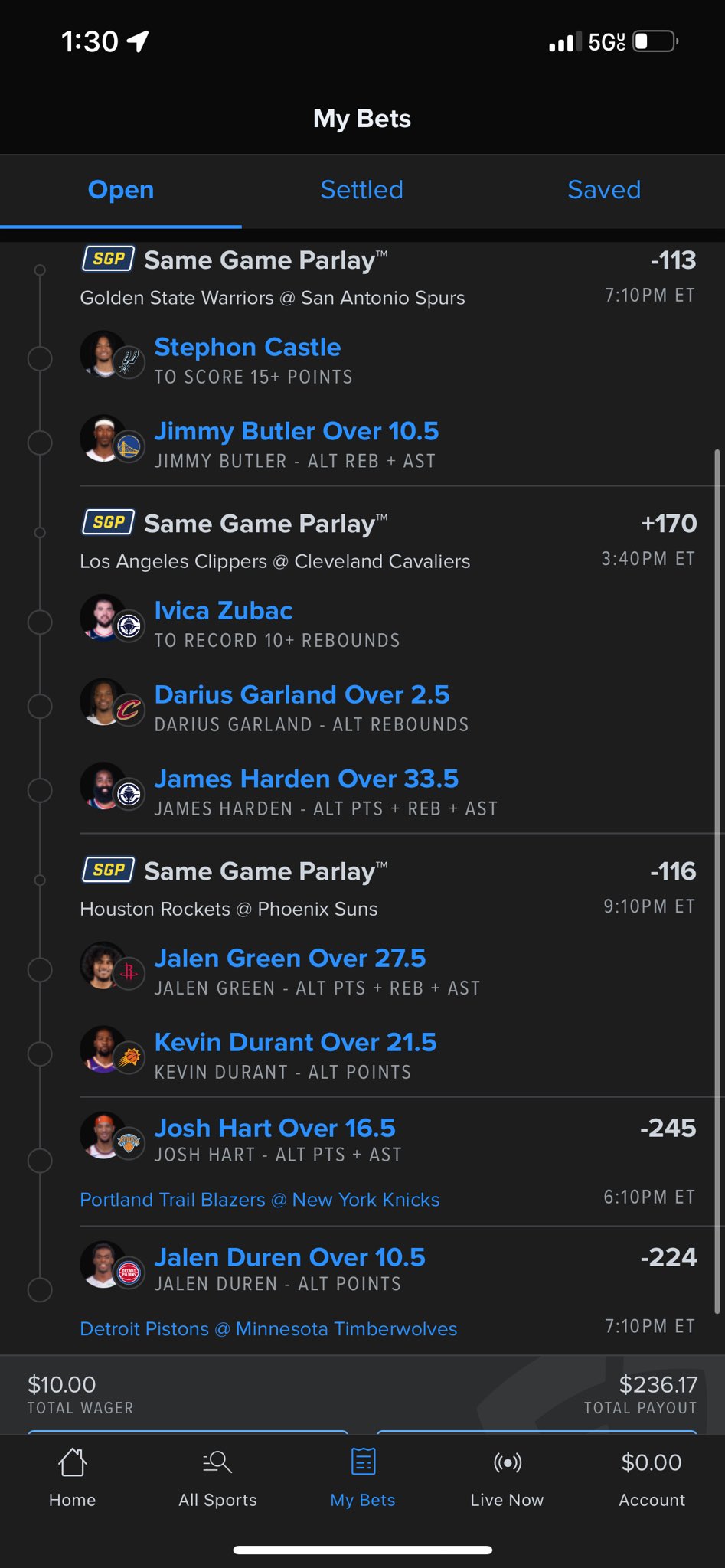Select the Open bets tab

click(121, 190)
